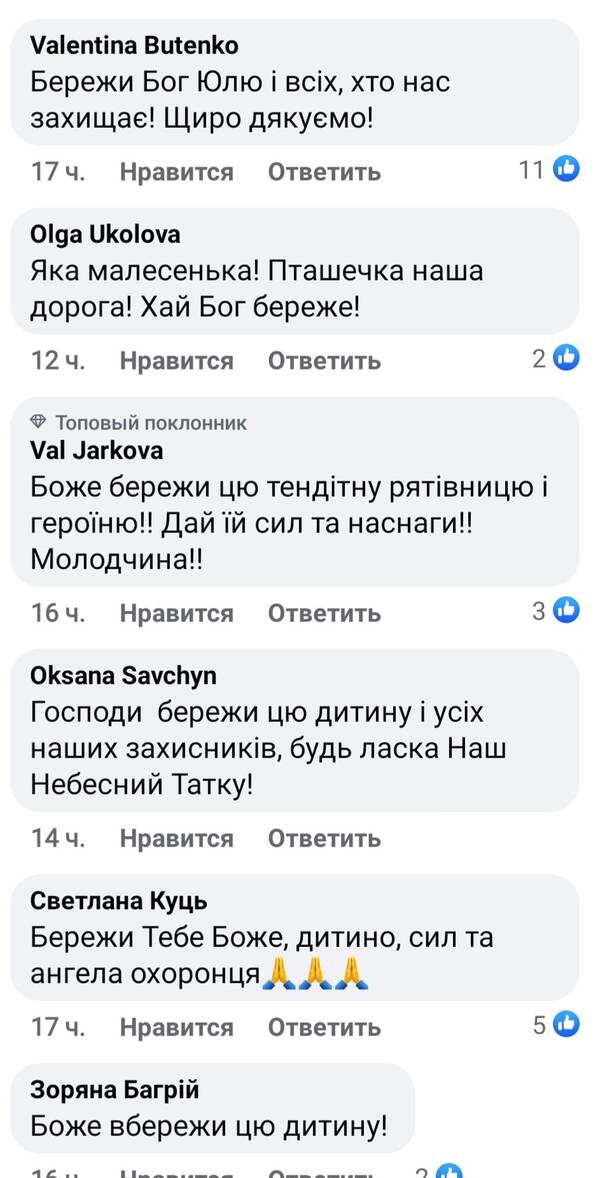600x1178 pixels.
Task: Reply to Oksana Savchyn's comment
Action: (324, 838)
